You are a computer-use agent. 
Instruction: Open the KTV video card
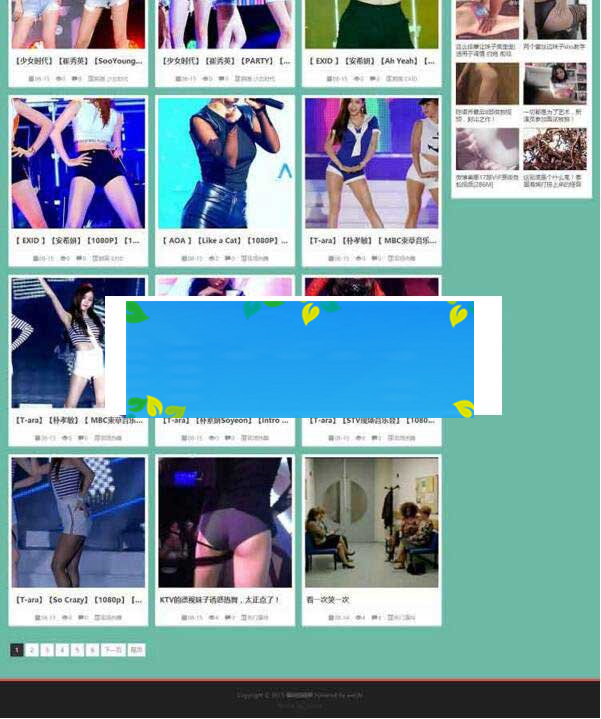click(225, 524)
